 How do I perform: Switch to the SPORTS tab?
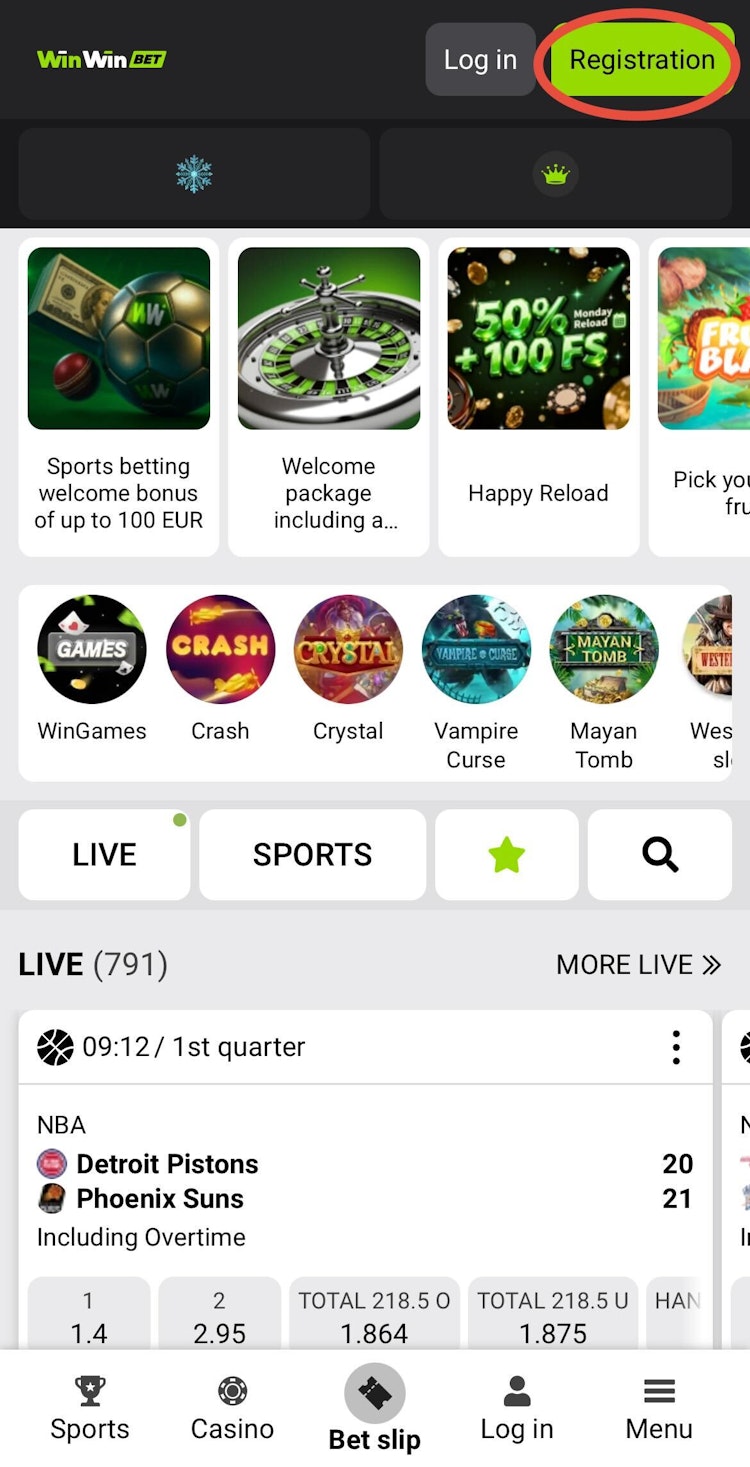pyautogui.click(x=312, y=854)
